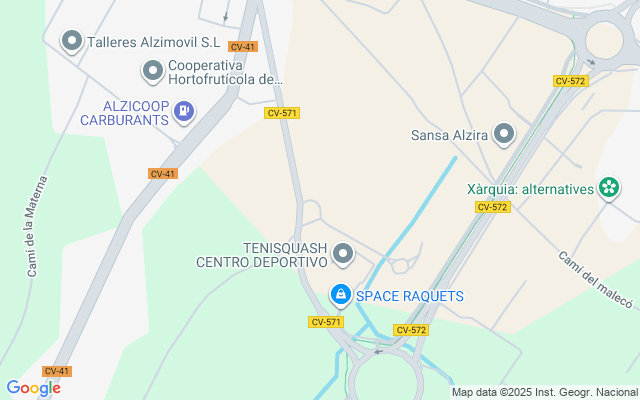The width and height of the screenshot is (640, 400).
Task: Open ALZICOOP CARBURANTS fuel station pin
Action: pyautogui.click(x=183, y=112)
